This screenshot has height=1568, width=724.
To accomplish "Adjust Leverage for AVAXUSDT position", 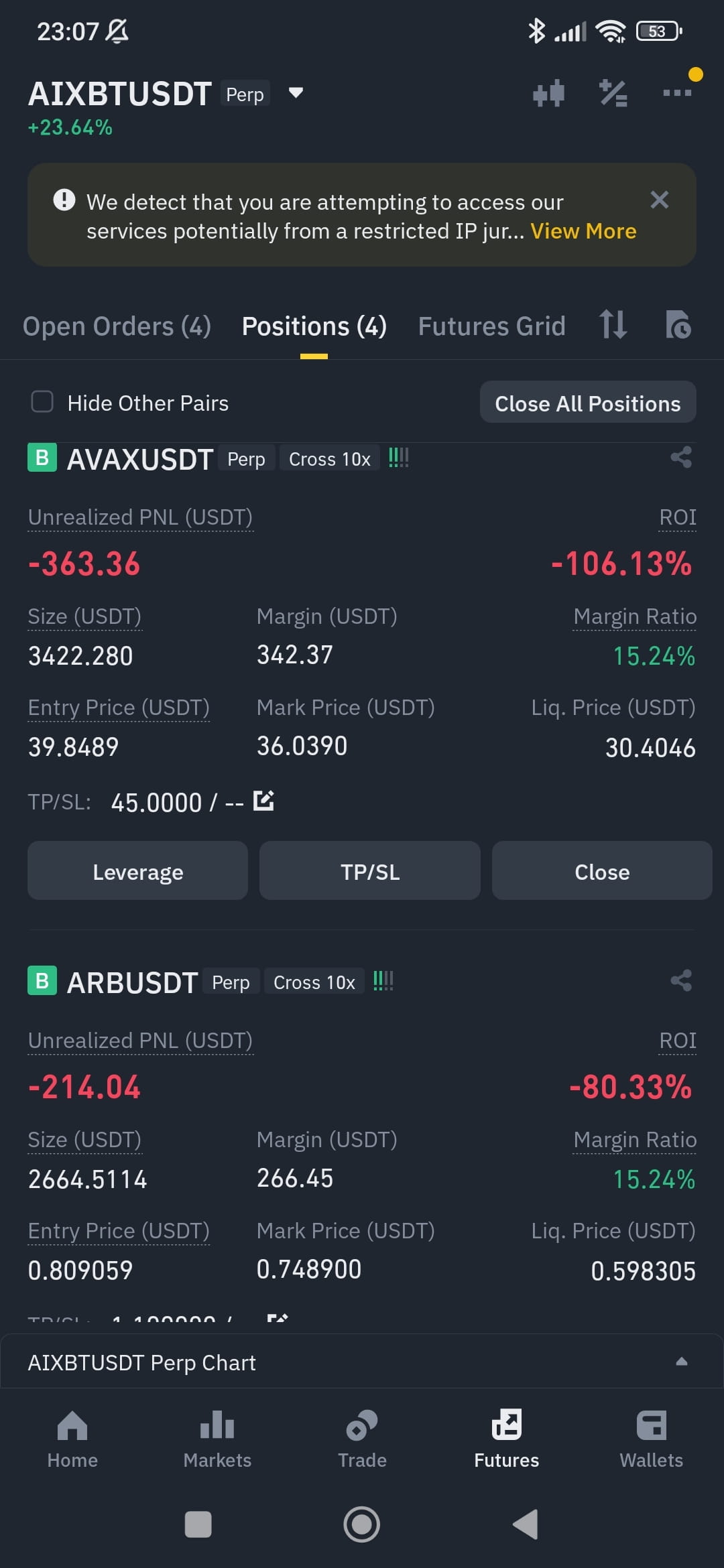I will coord(137,870).
